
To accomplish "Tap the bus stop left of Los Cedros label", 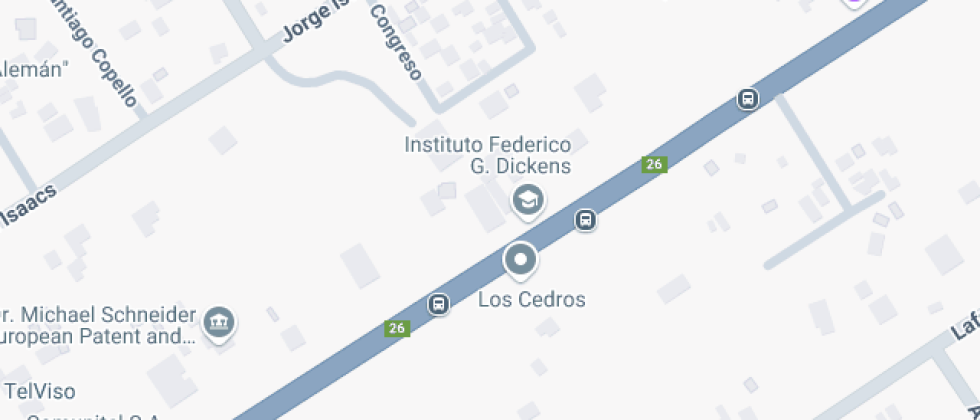I will (x=438, y=303).
